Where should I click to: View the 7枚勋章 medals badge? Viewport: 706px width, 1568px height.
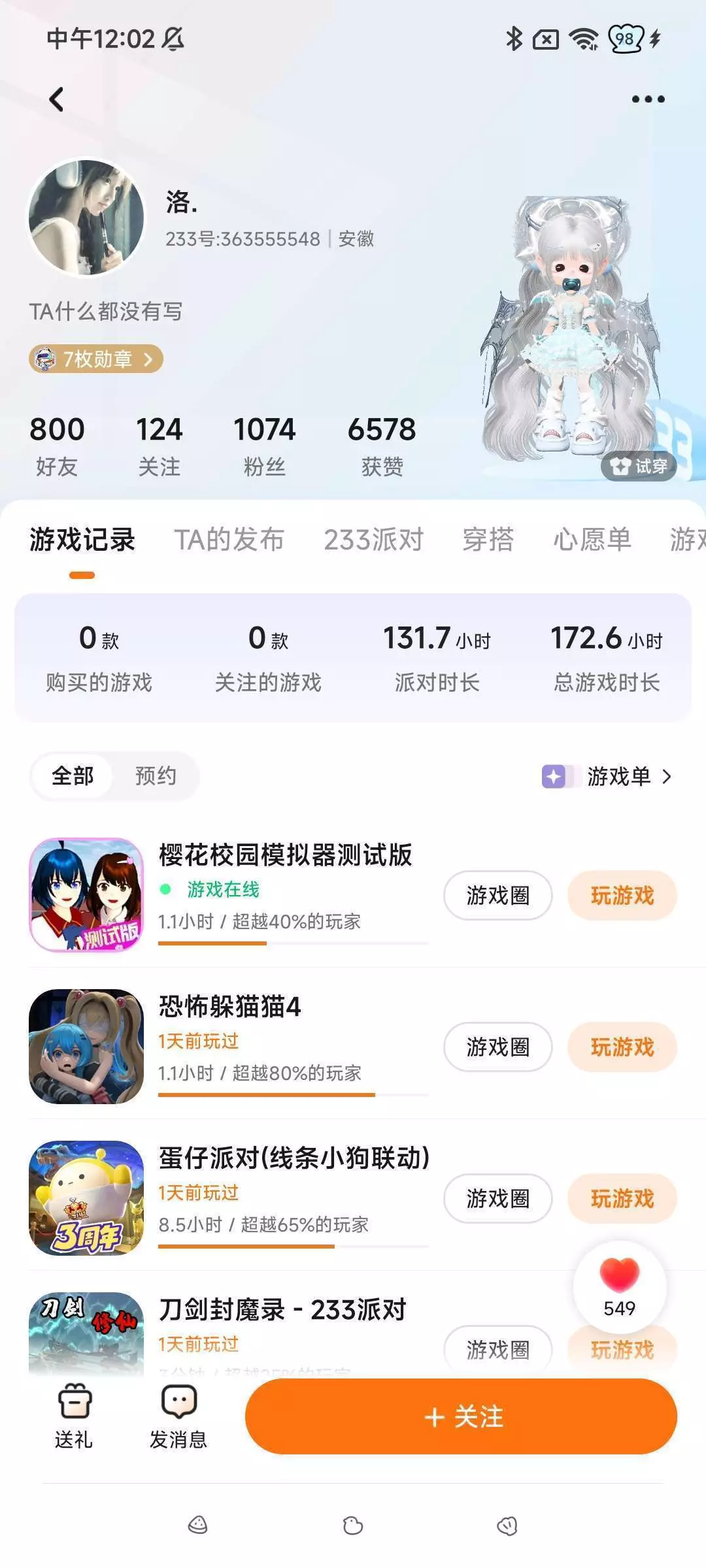(97, 359)
